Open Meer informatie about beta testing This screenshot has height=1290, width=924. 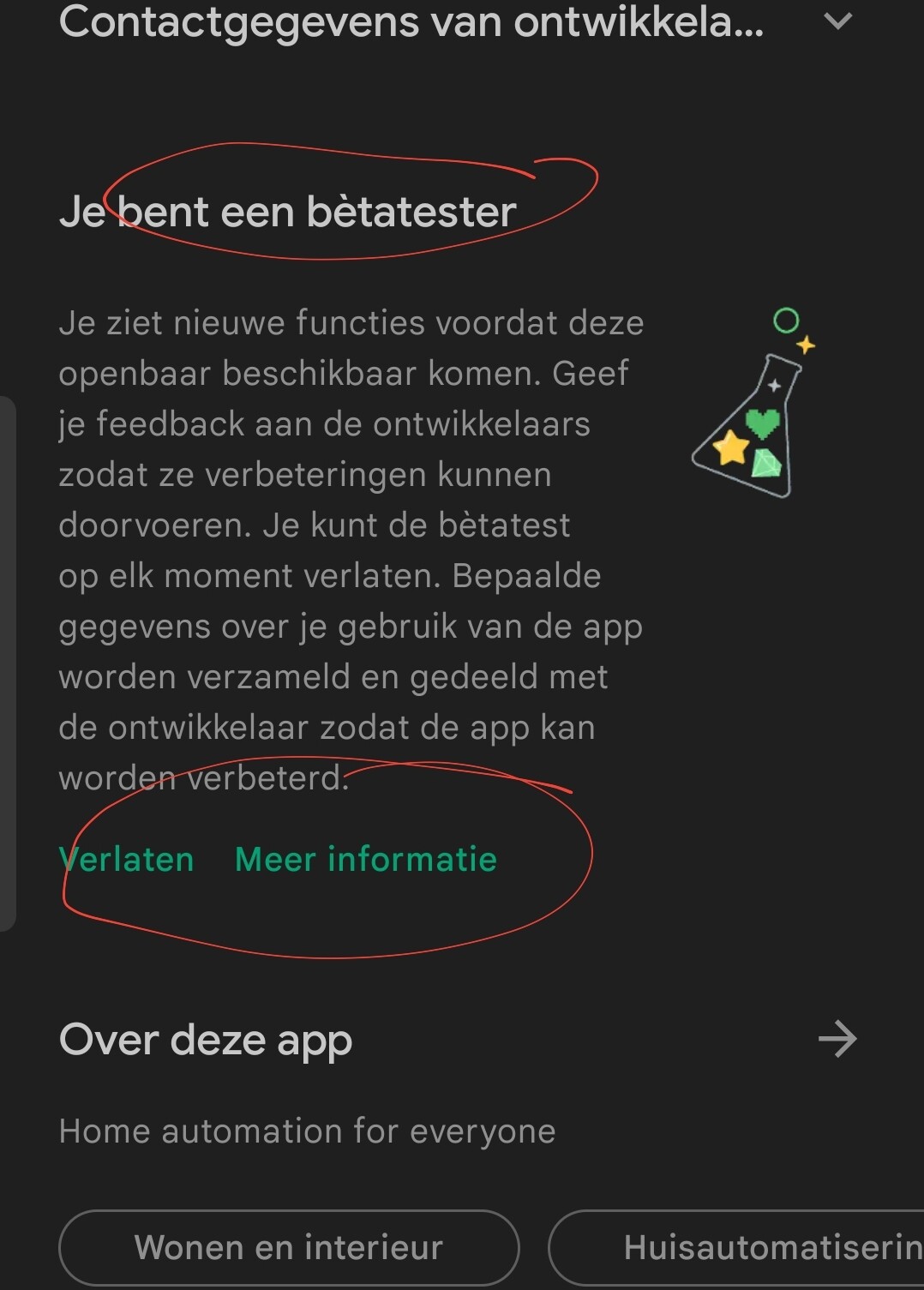pyautogui.click(x=366, y=860)
